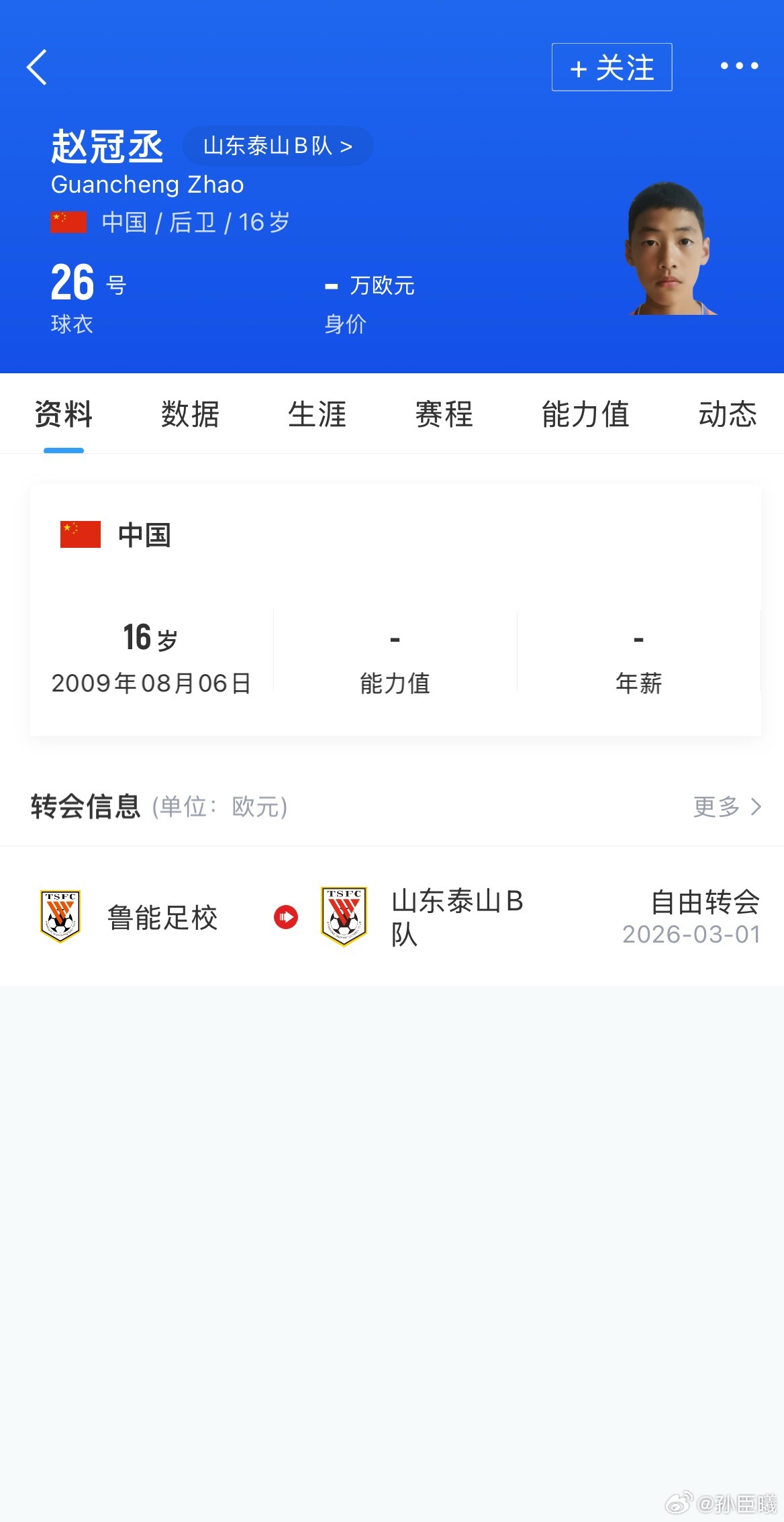The height and width of the screenshot is (1522, 784).
Task: Open the three-dot overflow menu
Action: (x=739, y=66)
